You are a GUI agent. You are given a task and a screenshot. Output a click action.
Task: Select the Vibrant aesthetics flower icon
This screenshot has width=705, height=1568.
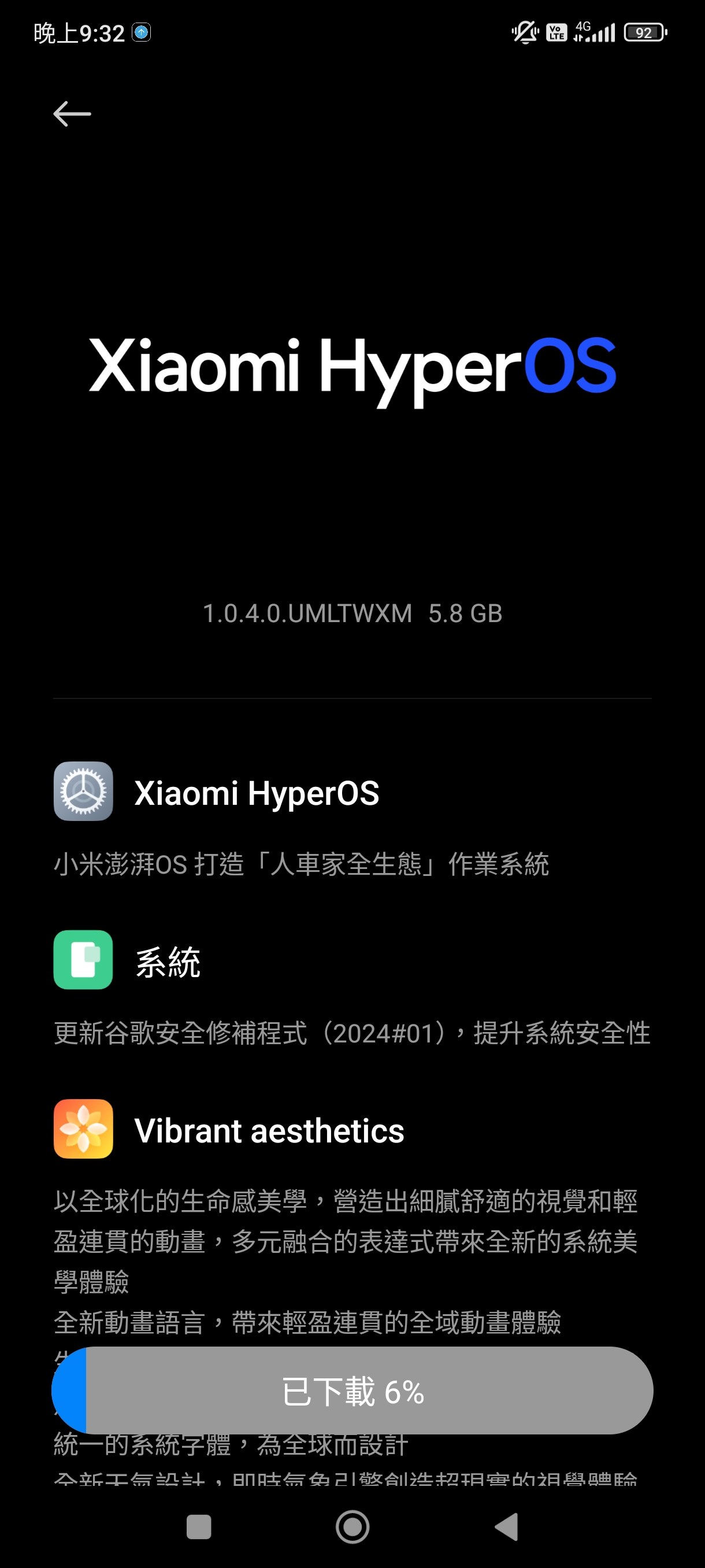point(83,1129)
